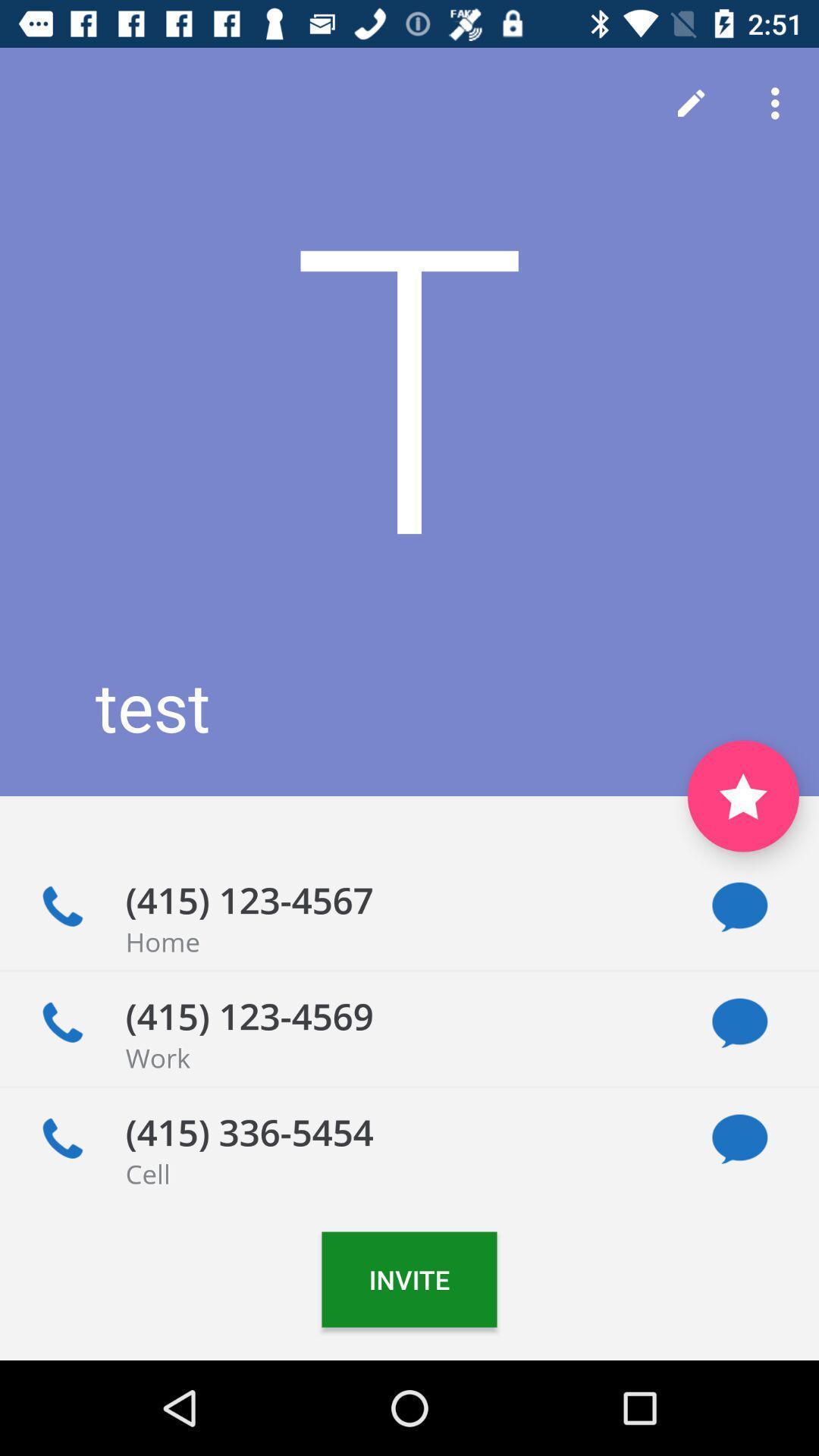The height and width of the screenshot is (1456, 819).
Task: Open the three-dot overflow menu
Action: pyautogui.click(x=775, y=103)
